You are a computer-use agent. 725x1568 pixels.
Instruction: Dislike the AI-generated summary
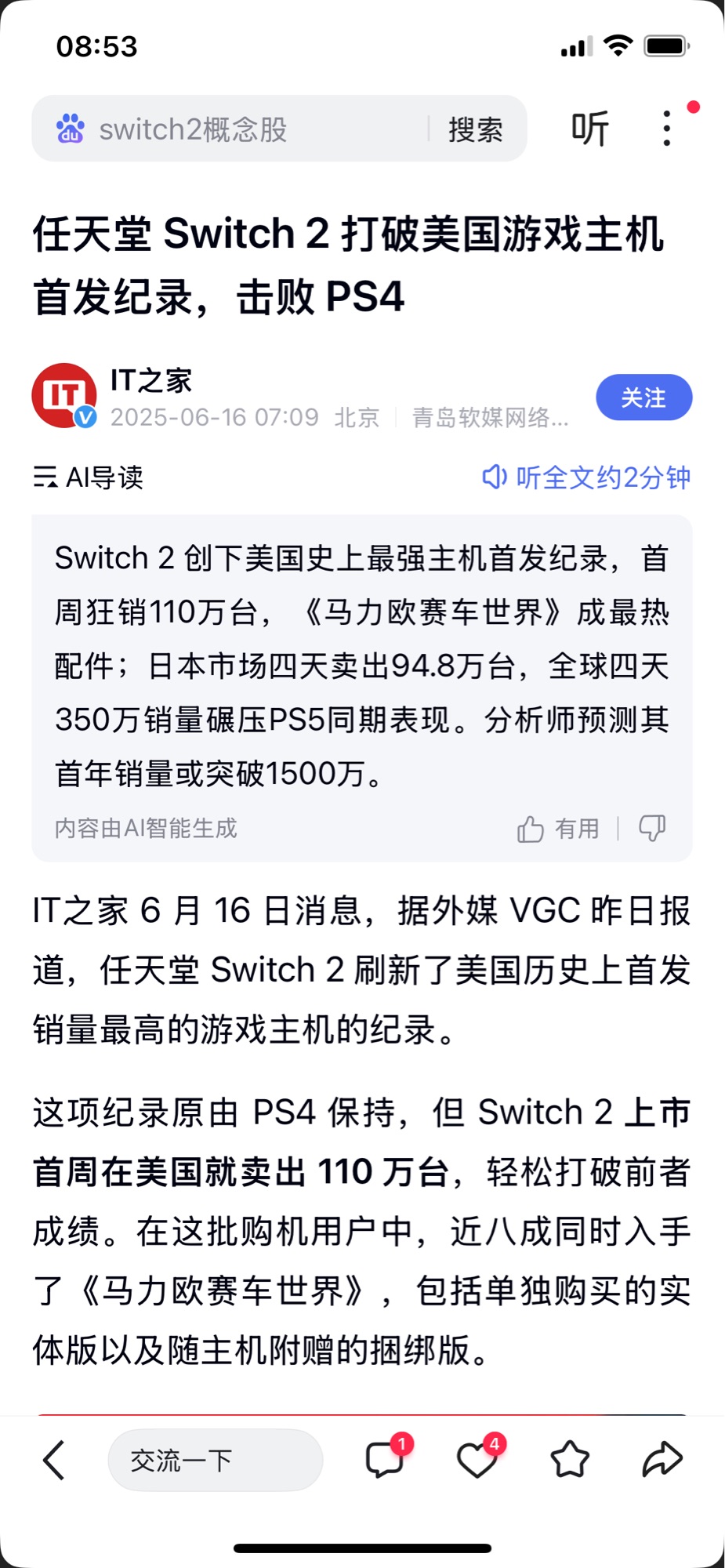point(652,829)
